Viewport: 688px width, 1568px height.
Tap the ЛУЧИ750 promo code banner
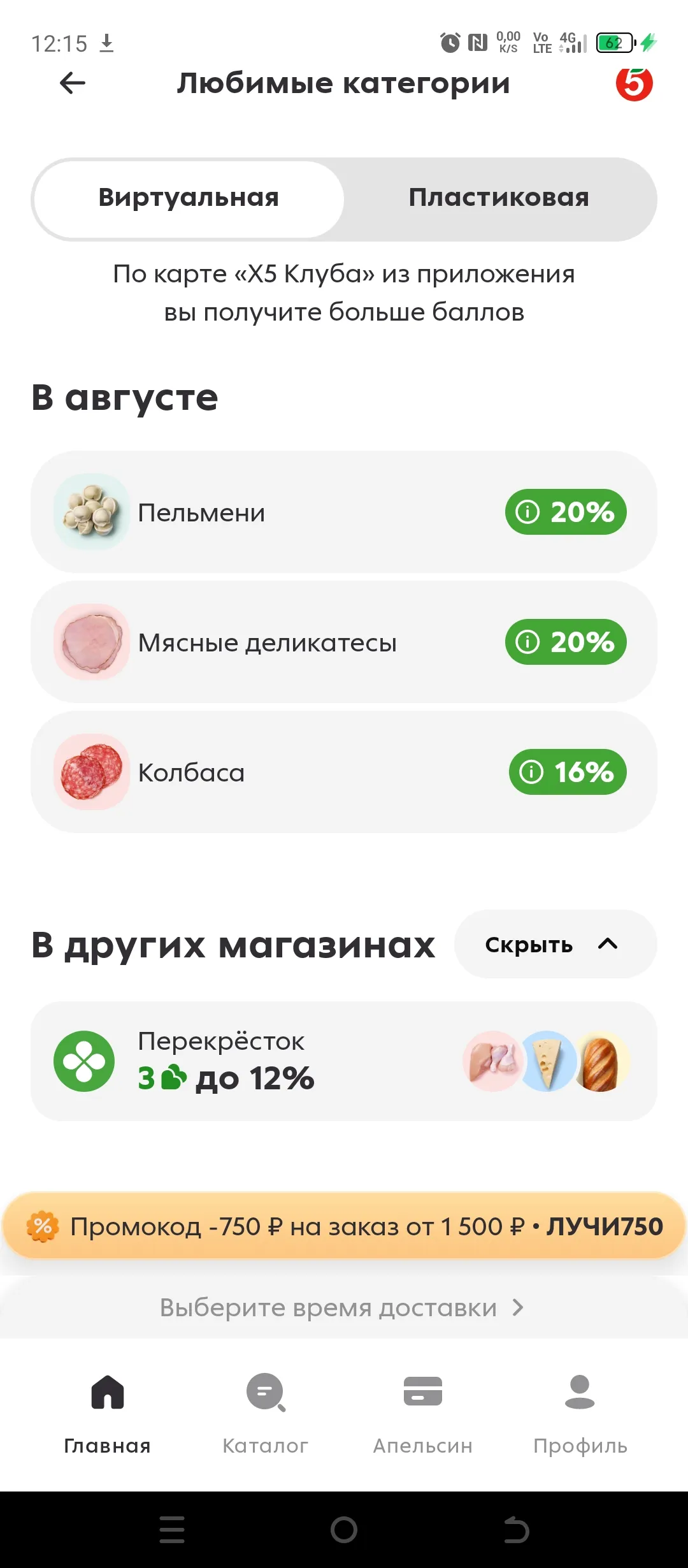344,1226
